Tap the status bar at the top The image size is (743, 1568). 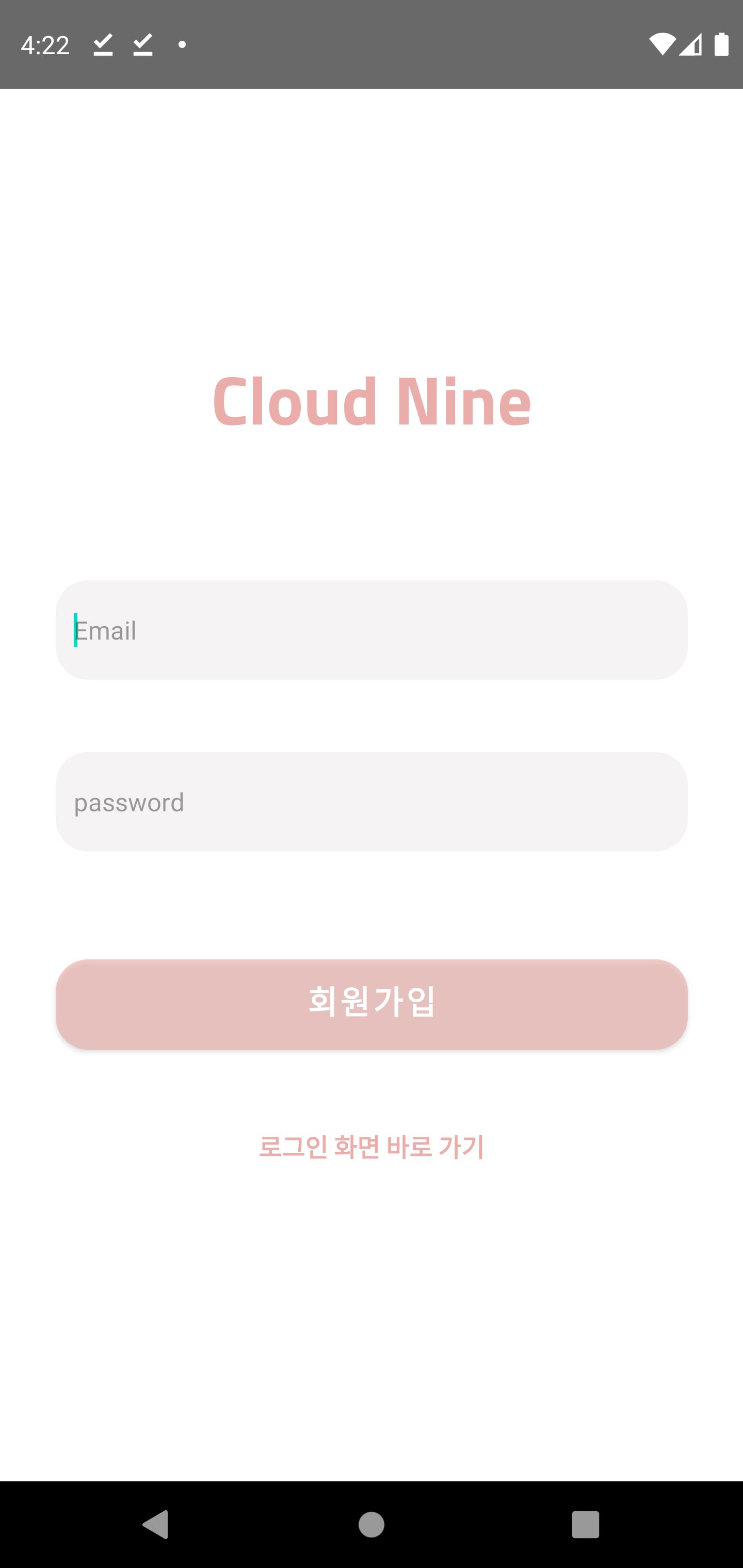click(x=372, y=44)
